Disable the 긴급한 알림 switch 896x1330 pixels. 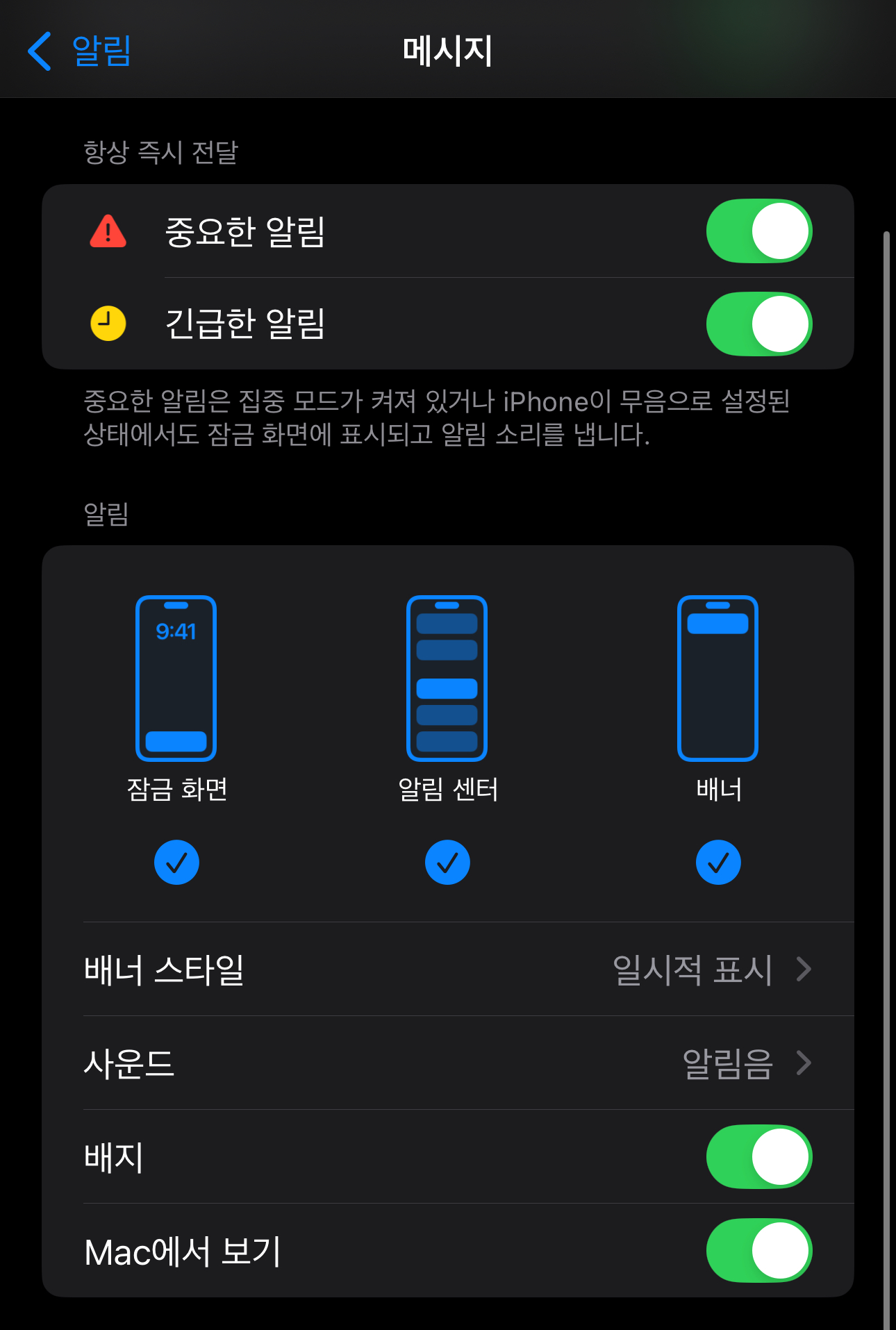pos(757,323)
